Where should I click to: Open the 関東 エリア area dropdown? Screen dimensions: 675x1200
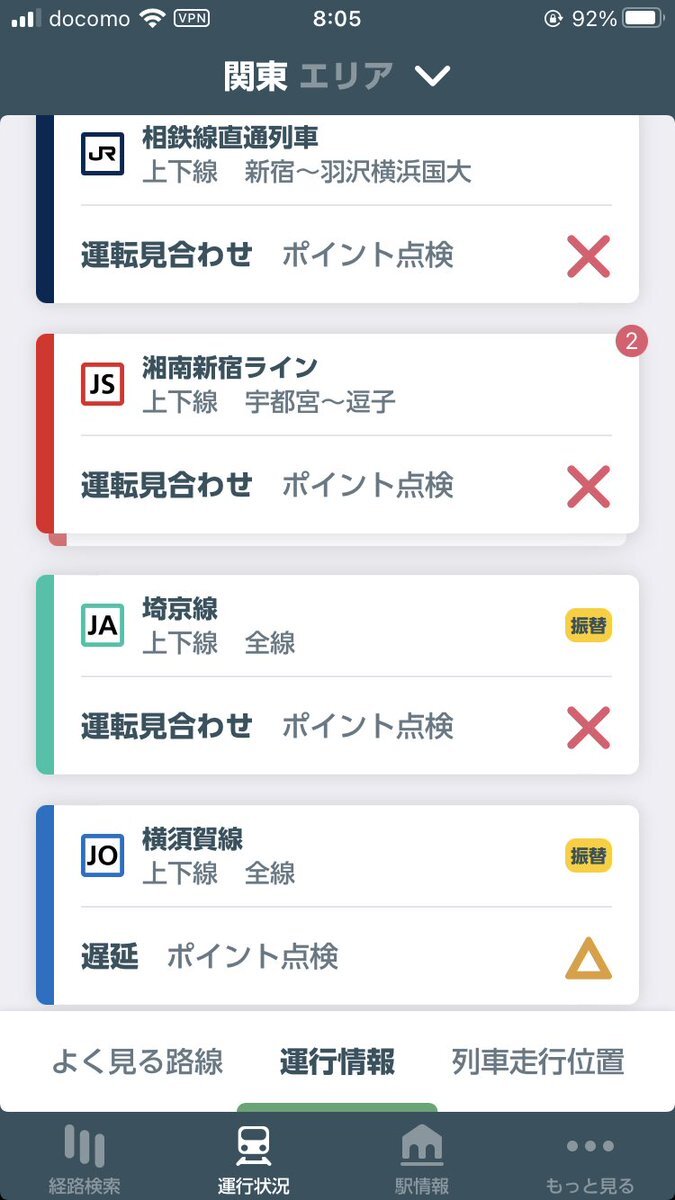point(338,76)
